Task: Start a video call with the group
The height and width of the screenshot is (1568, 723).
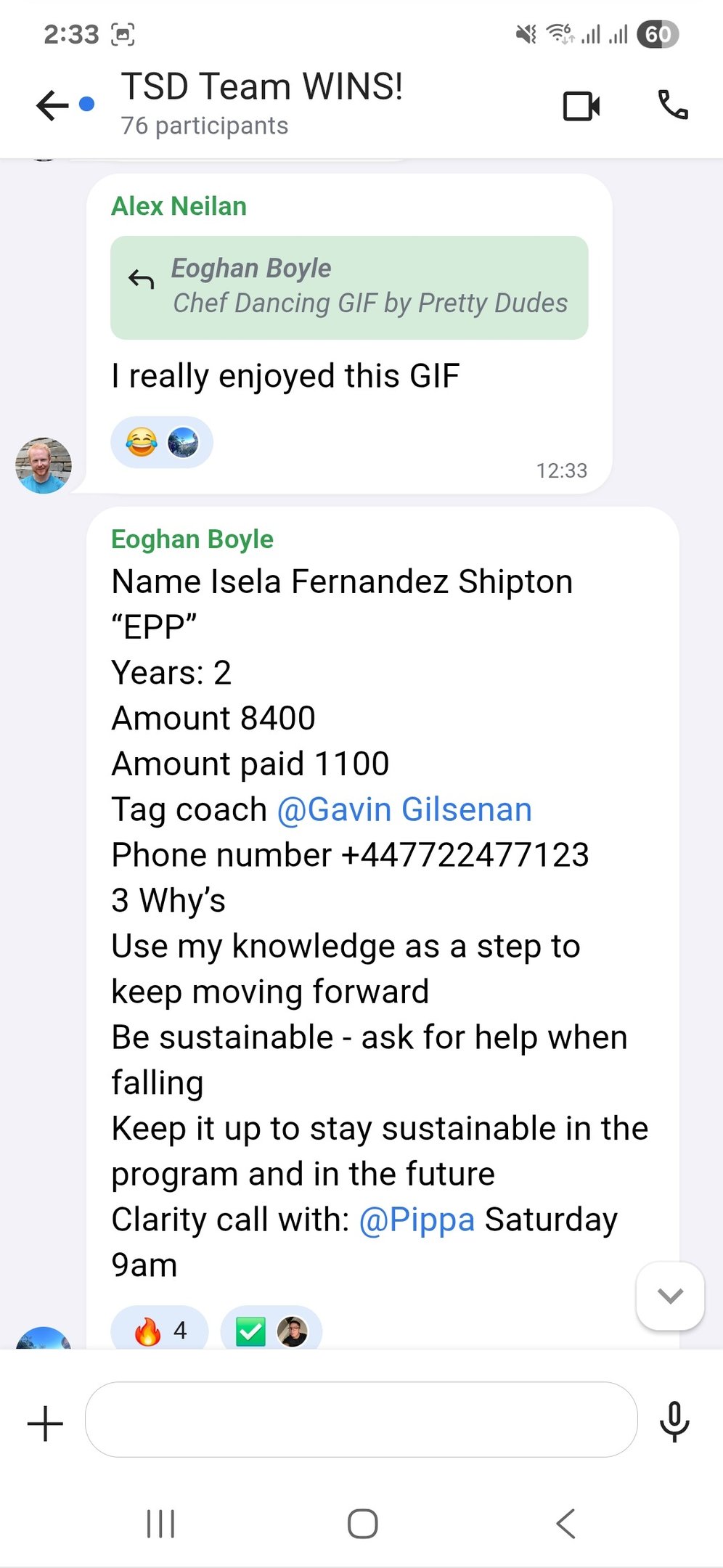Action: pos(581,106)
